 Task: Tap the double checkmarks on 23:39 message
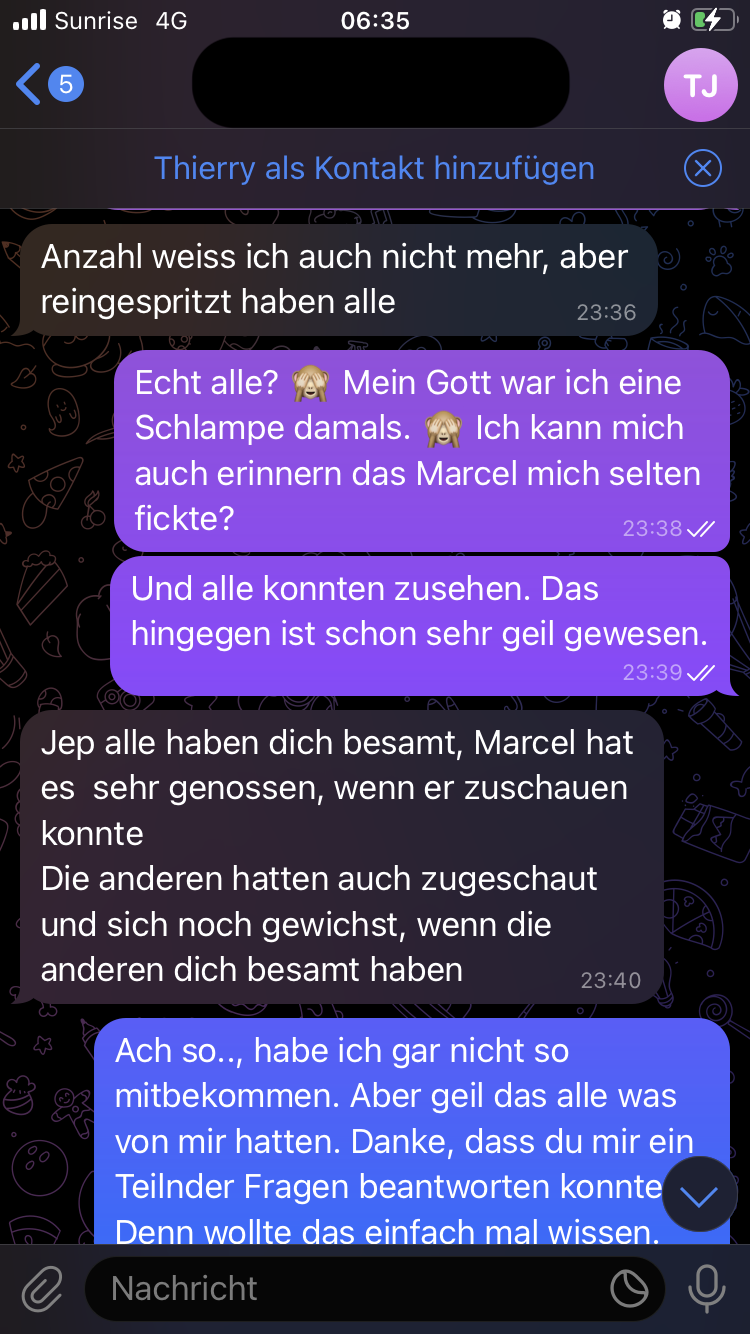click(x=702, y=674)
